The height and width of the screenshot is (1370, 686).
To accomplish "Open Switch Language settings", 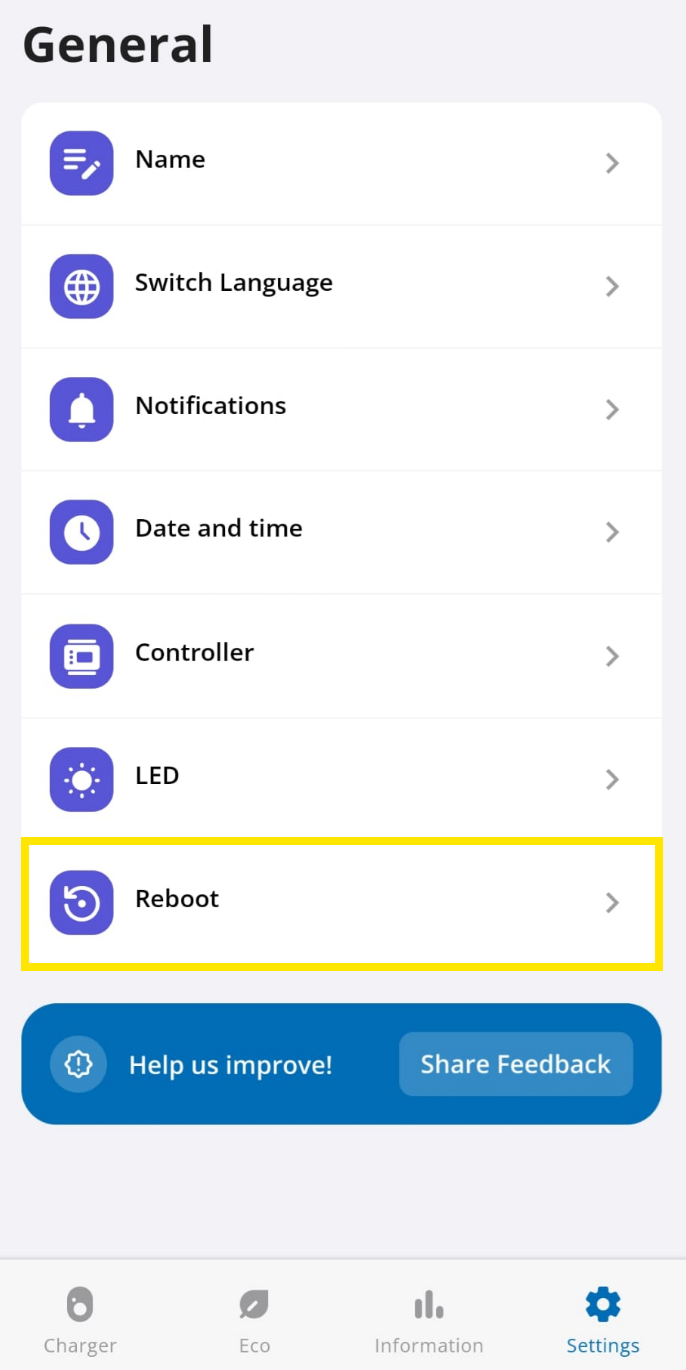I will click(x=340, y=286).
